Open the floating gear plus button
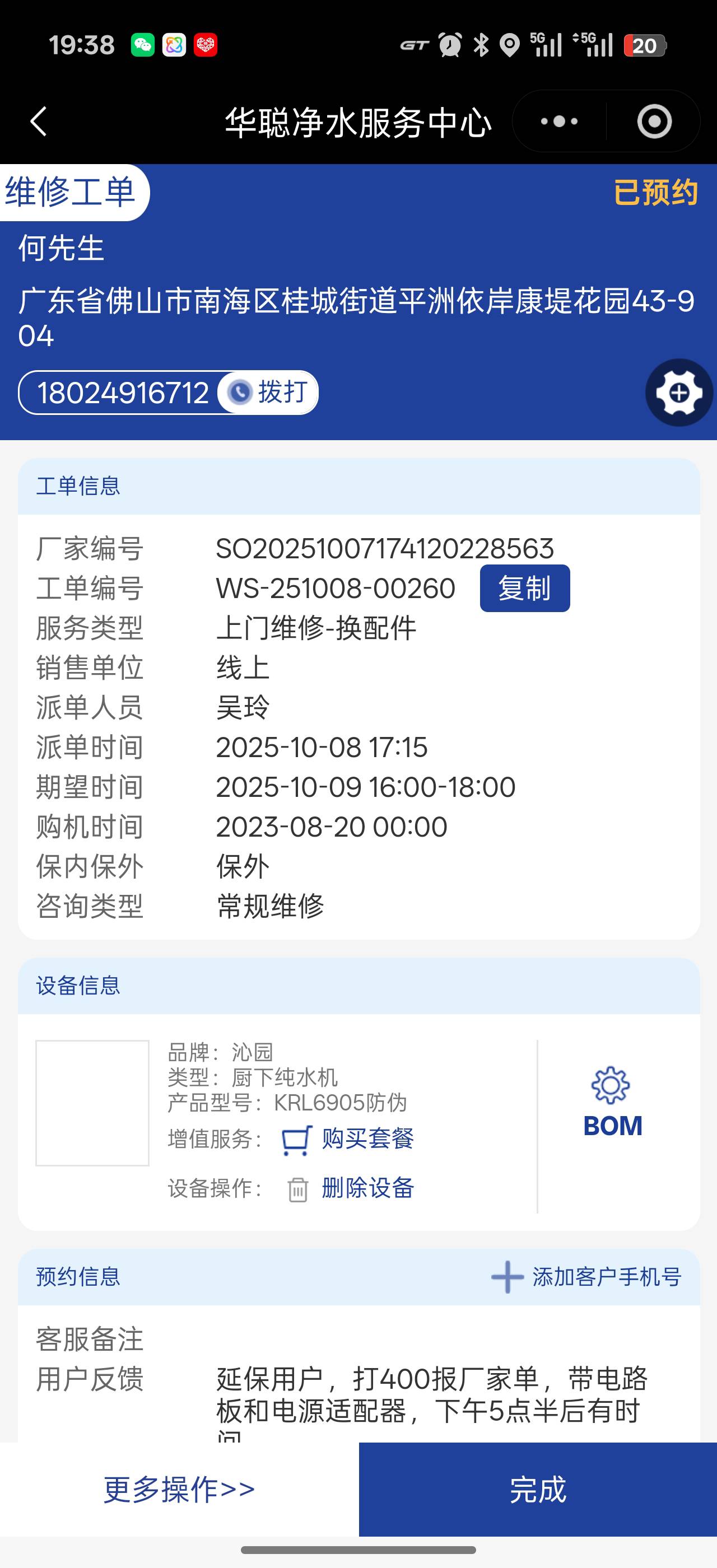Screen dimensions: 717x1568 (x=679, y=393)
